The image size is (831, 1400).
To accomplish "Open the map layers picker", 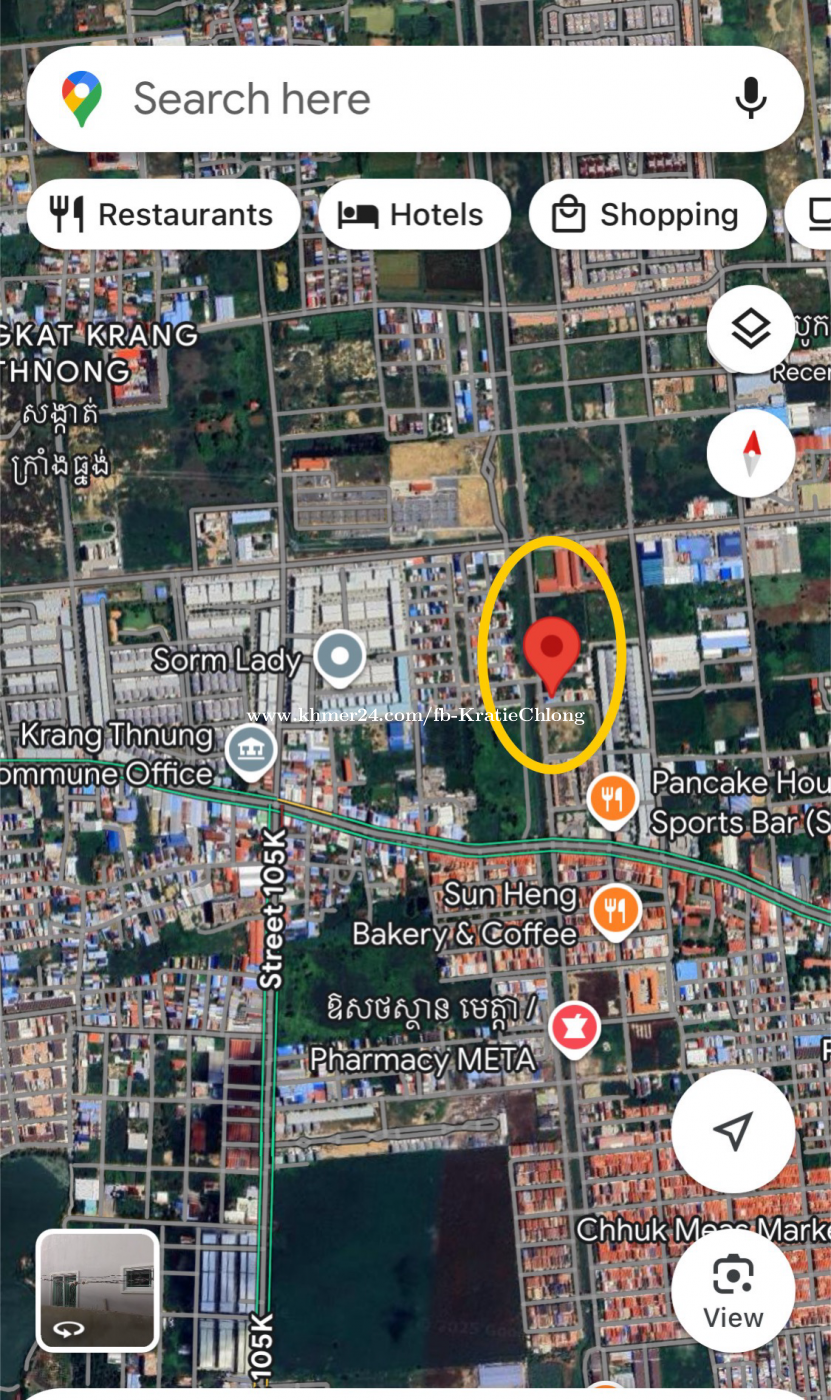I will pos(751,329).
